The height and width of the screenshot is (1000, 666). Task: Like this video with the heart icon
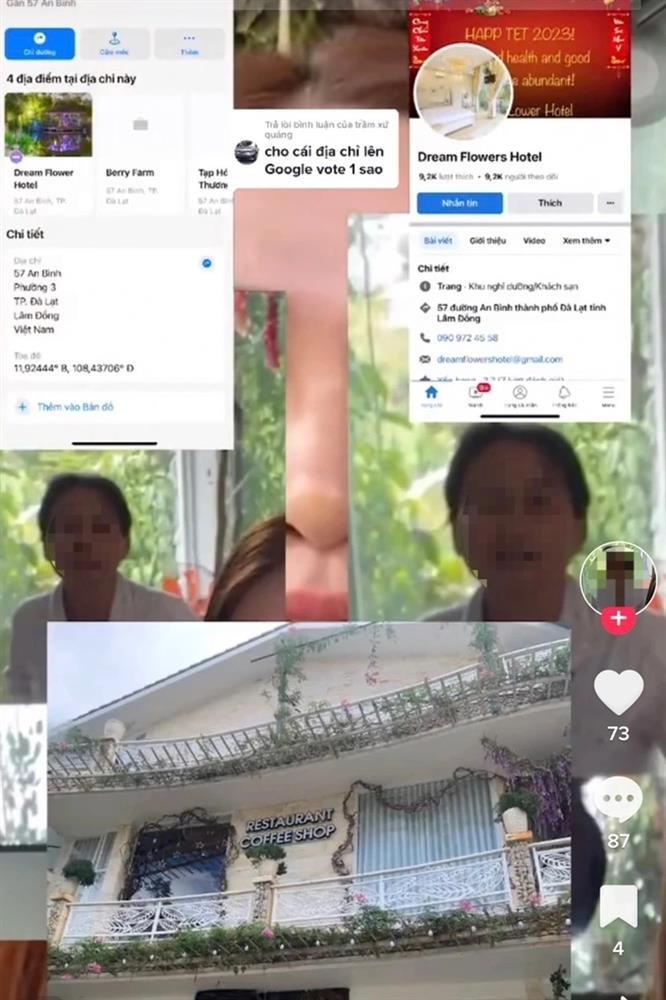618,692
